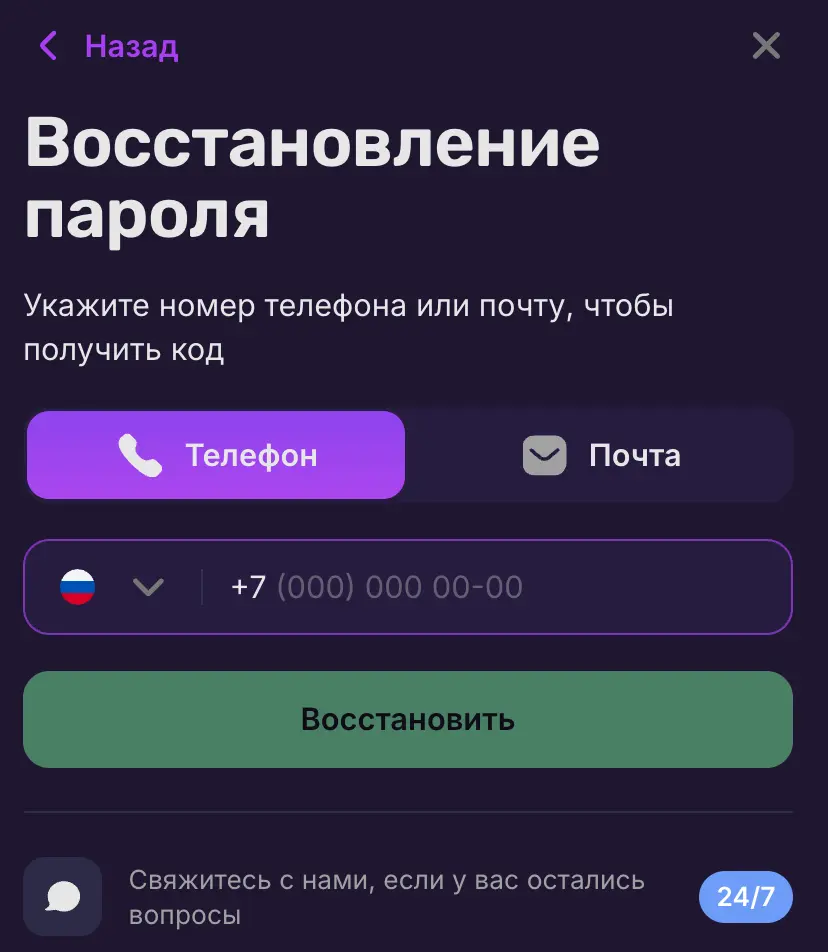Open the 24/7 support chat row
The width and height of the screenshot is (828, 952).
[x=408, y=896]
